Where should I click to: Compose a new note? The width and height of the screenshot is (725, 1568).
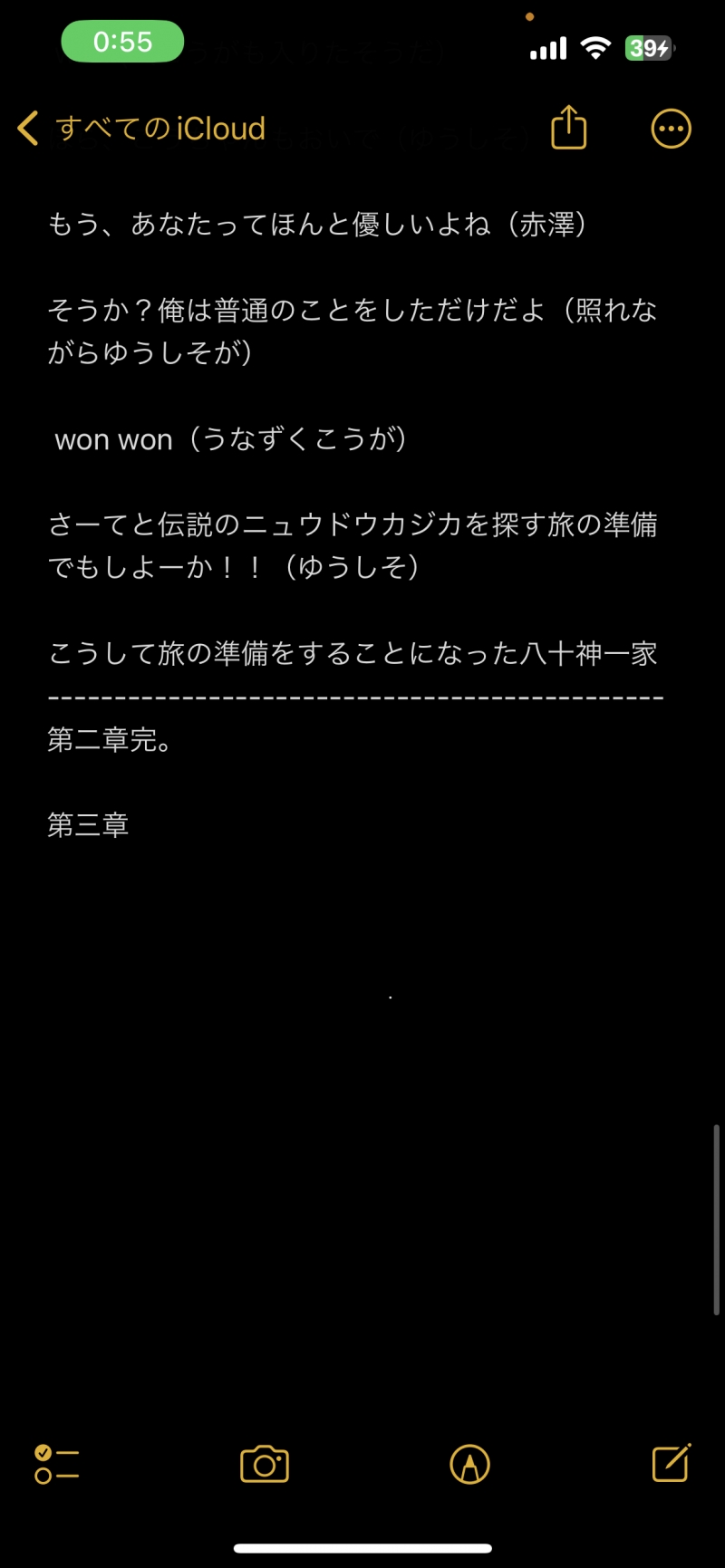pos(672,1463)
